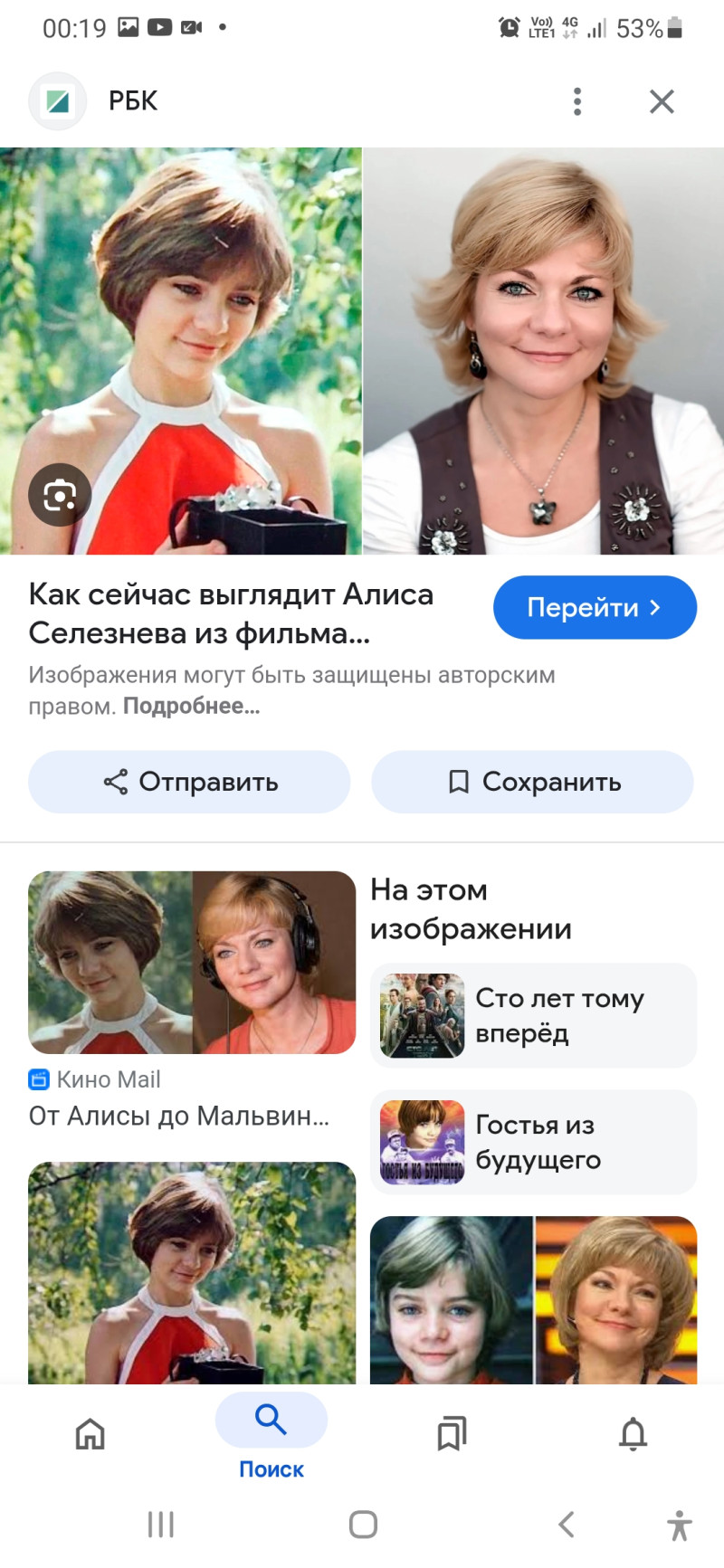Screen dimensions: 724x1568
Task: Visit the РБК source page
Action: (132, 101)
